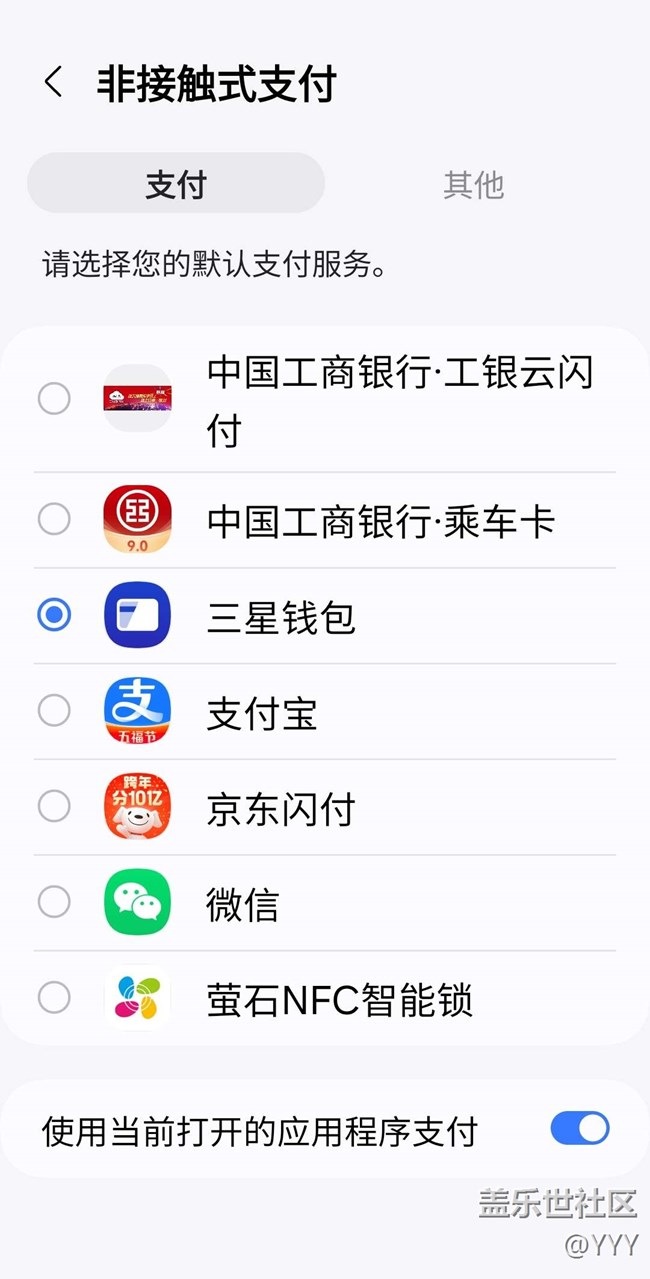Choose 京东闪付 payment option

tap(54, 806)
